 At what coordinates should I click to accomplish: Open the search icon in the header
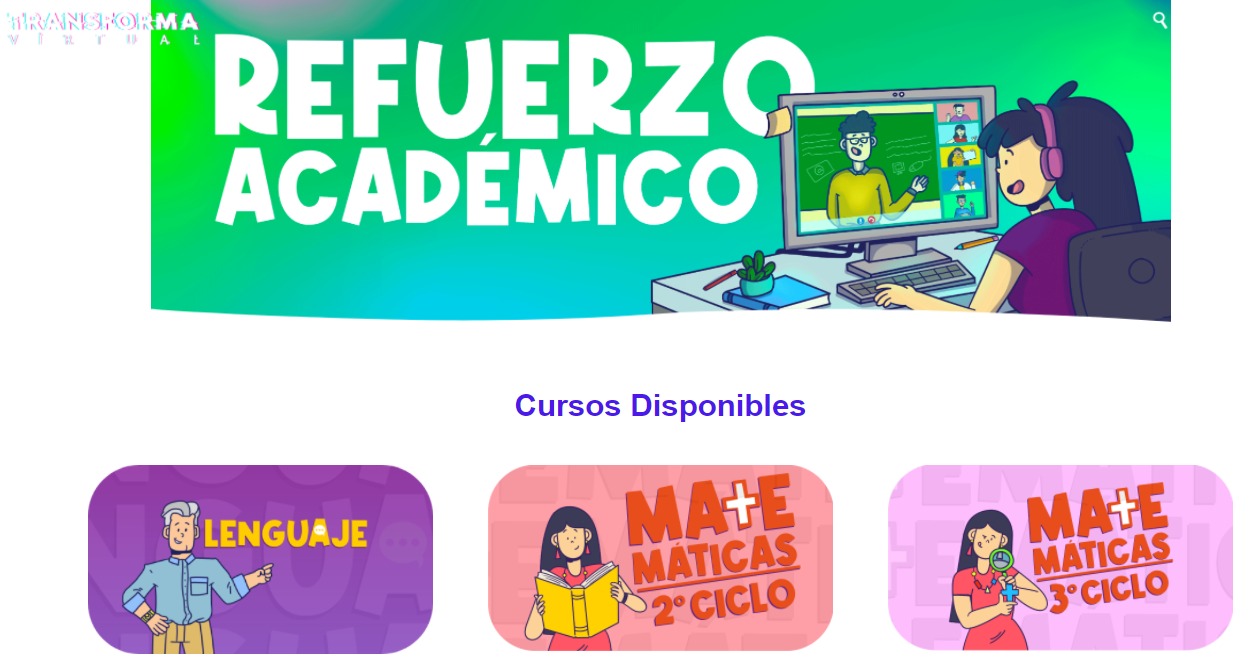pyautogui.click(x=1160, y=20)
